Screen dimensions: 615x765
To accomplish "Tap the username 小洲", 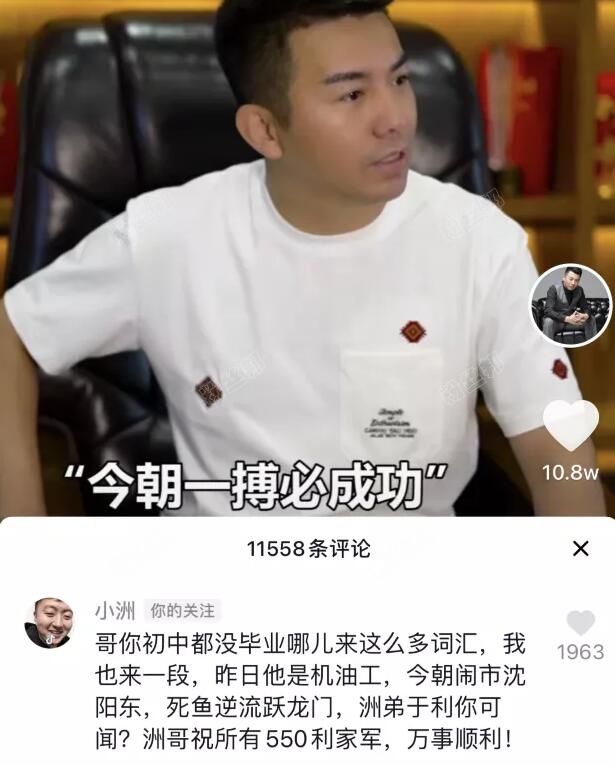I will pyautogui.click(x=113, y=609).
